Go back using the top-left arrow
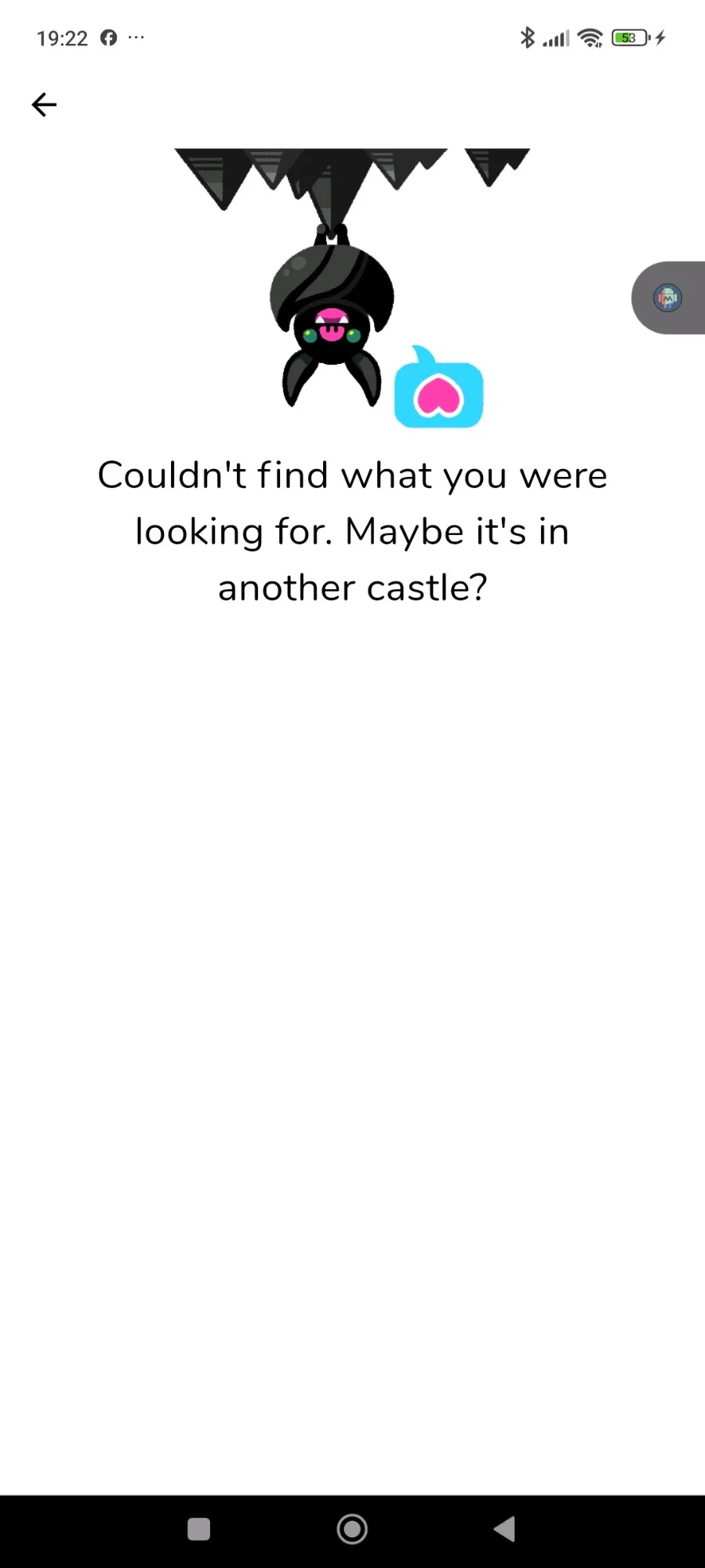 pos(44,104)
